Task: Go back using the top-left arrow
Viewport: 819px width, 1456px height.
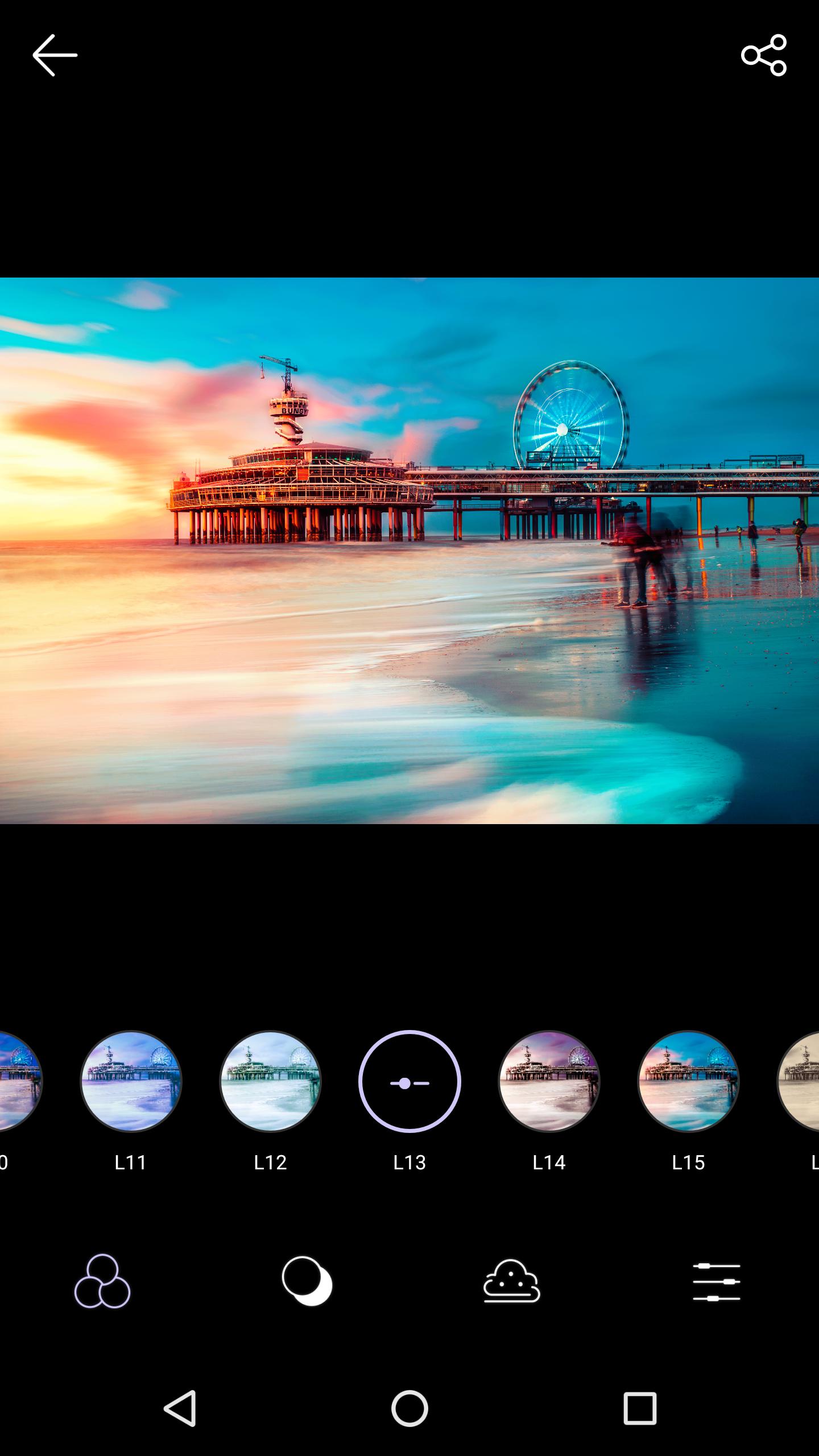Action: 55,55
